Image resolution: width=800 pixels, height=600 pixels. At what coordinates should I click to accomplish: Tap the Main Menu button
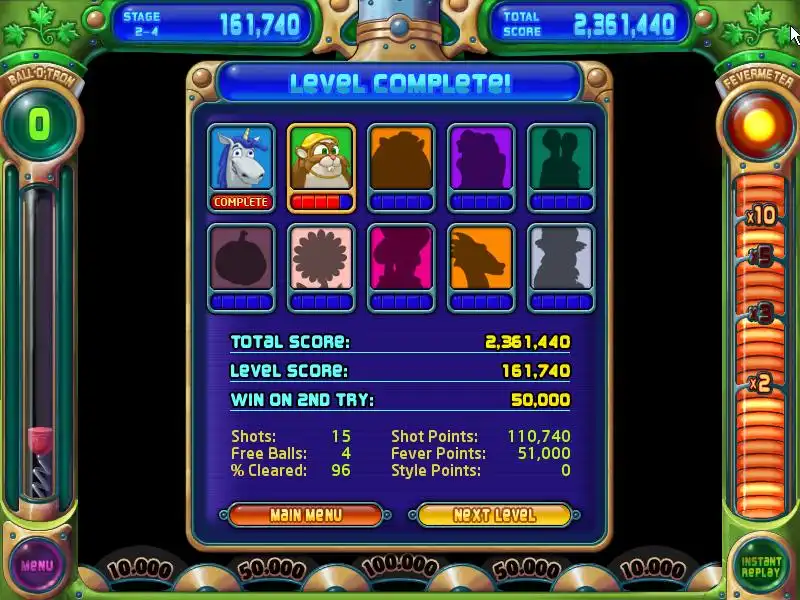pos(306,515)
